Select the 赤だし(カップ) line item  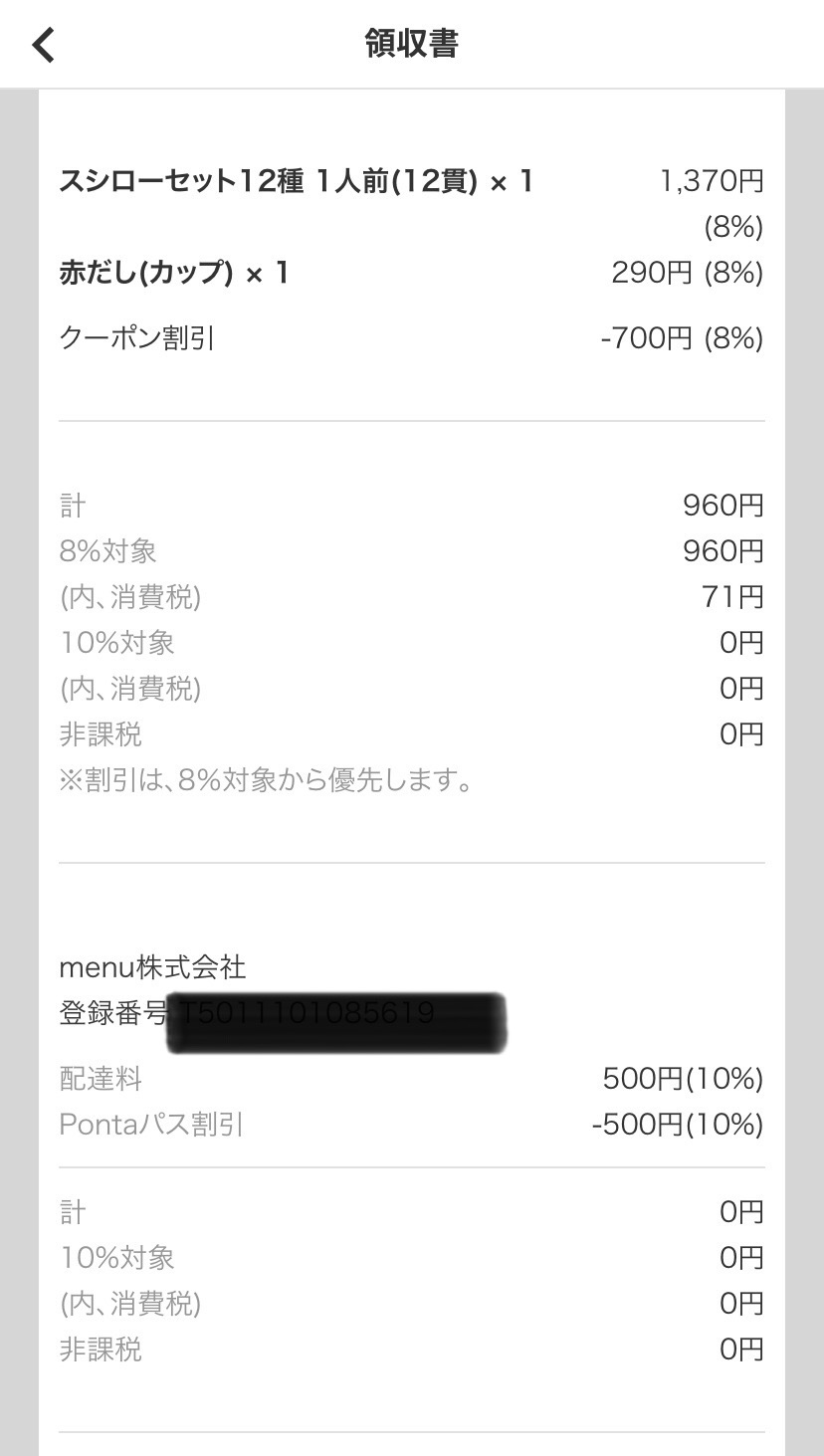174,272
